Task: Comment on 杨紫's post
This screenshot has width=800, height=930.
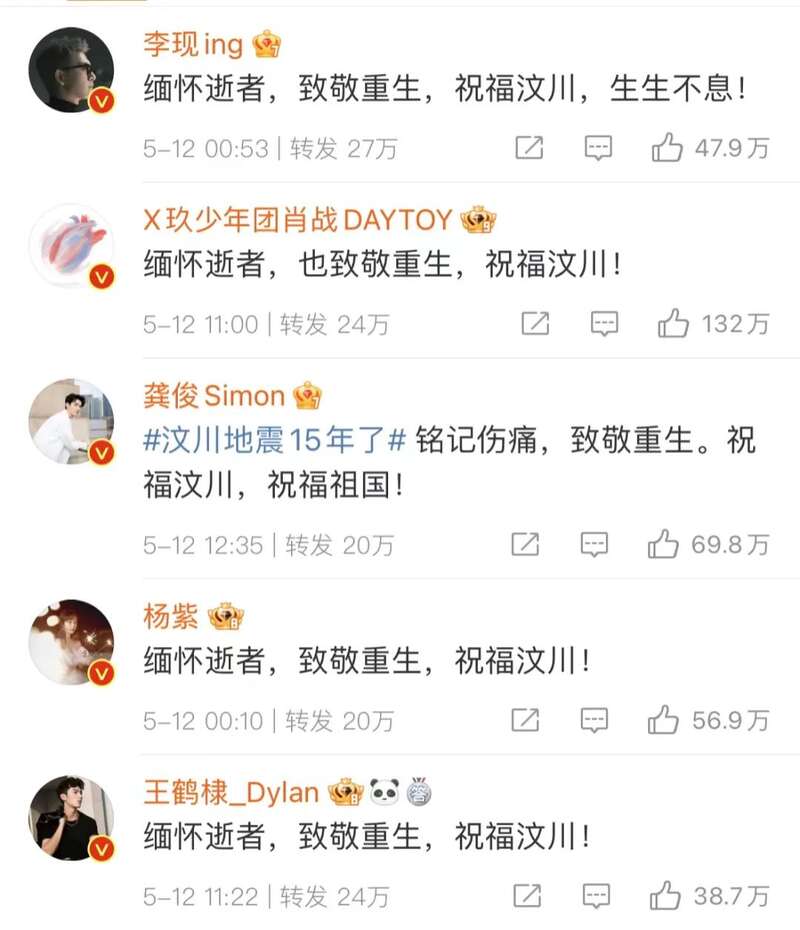Action: coord(594,720)
